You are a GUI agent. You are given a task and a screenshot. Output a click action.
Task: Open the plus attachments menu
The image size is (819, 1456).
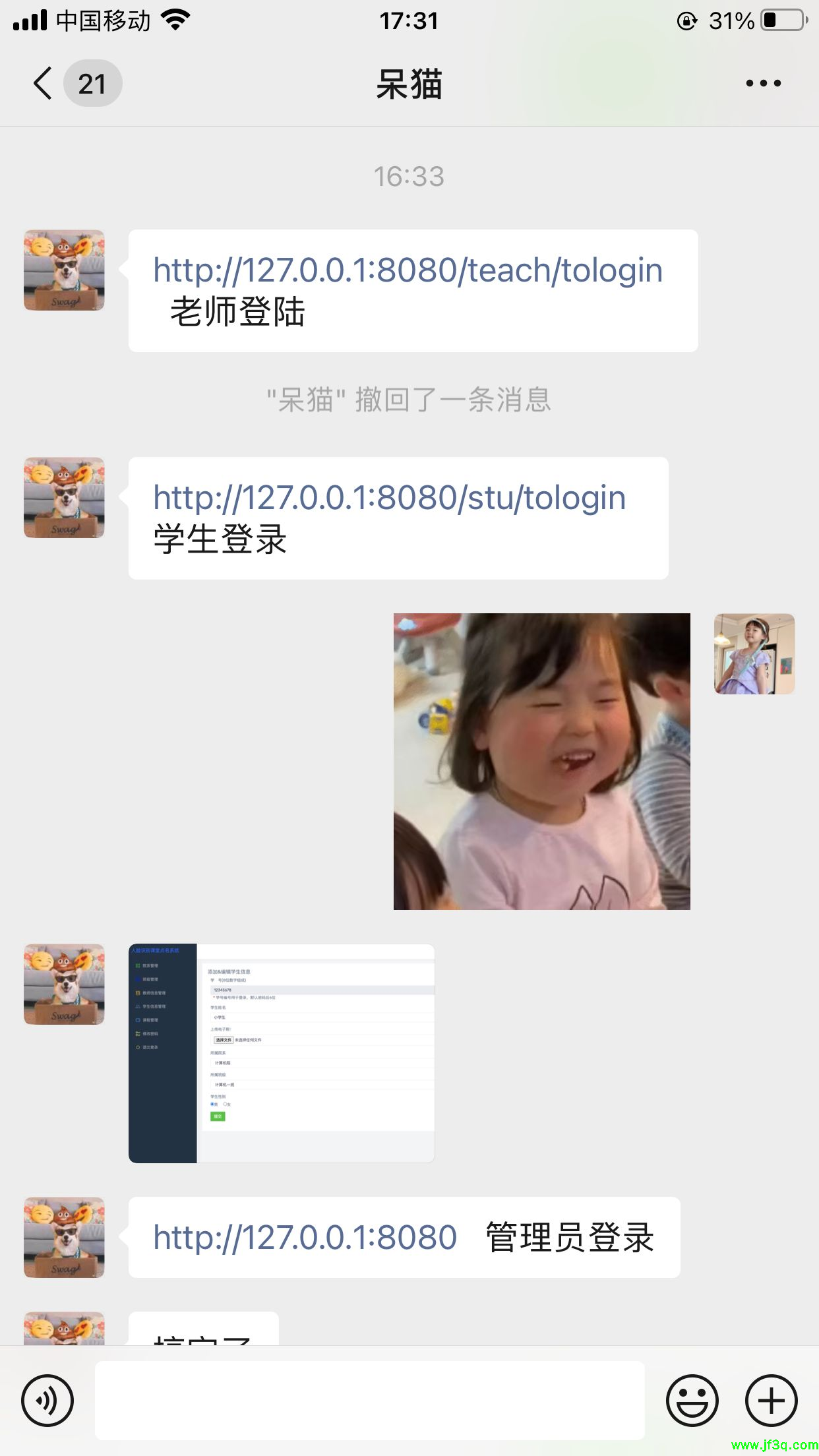click(771, 1400)
